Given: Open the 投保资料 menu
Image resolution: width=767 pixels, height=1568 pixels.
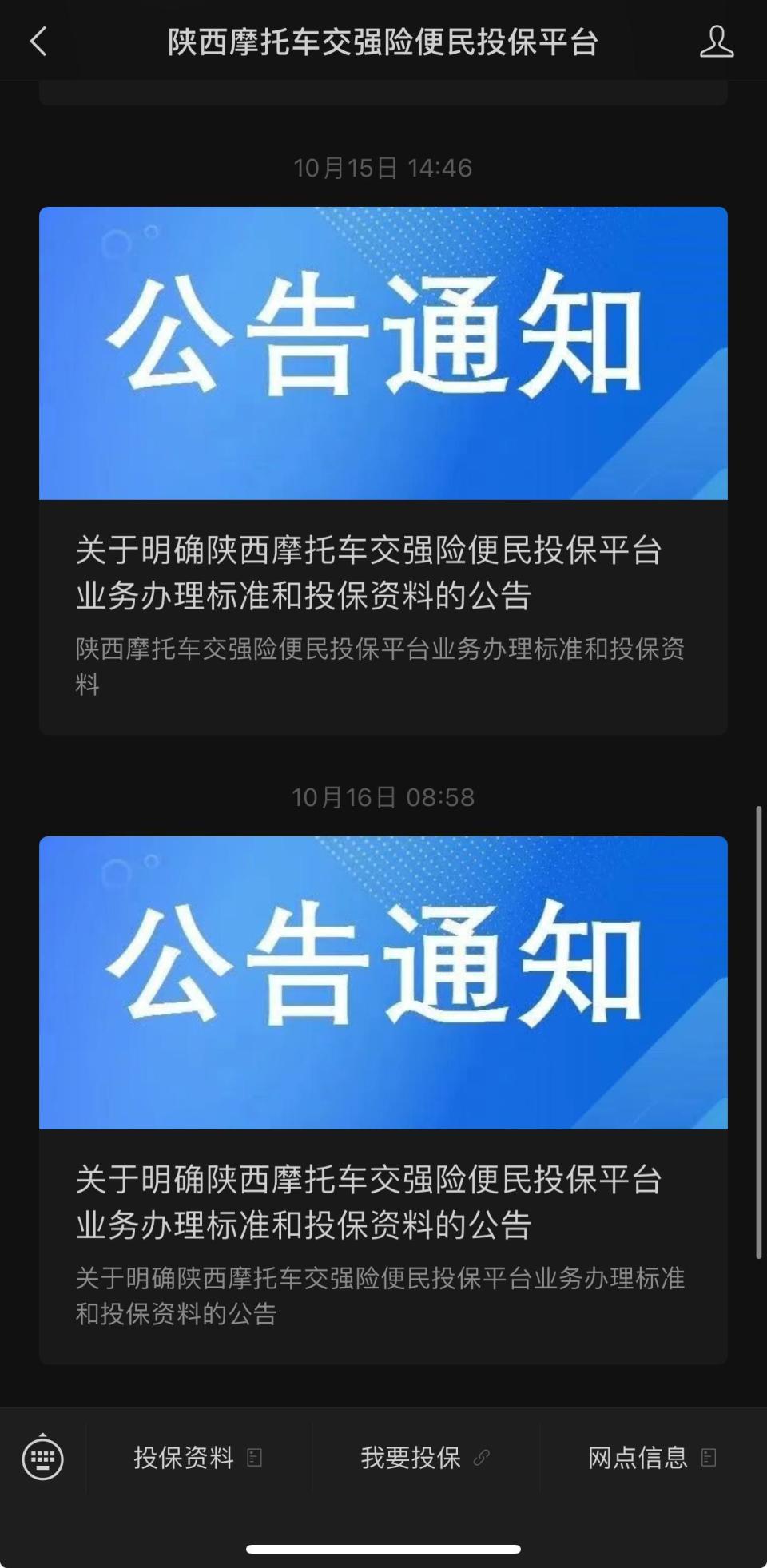Looking at the screenshot, I should click(x=197, y=1458).
